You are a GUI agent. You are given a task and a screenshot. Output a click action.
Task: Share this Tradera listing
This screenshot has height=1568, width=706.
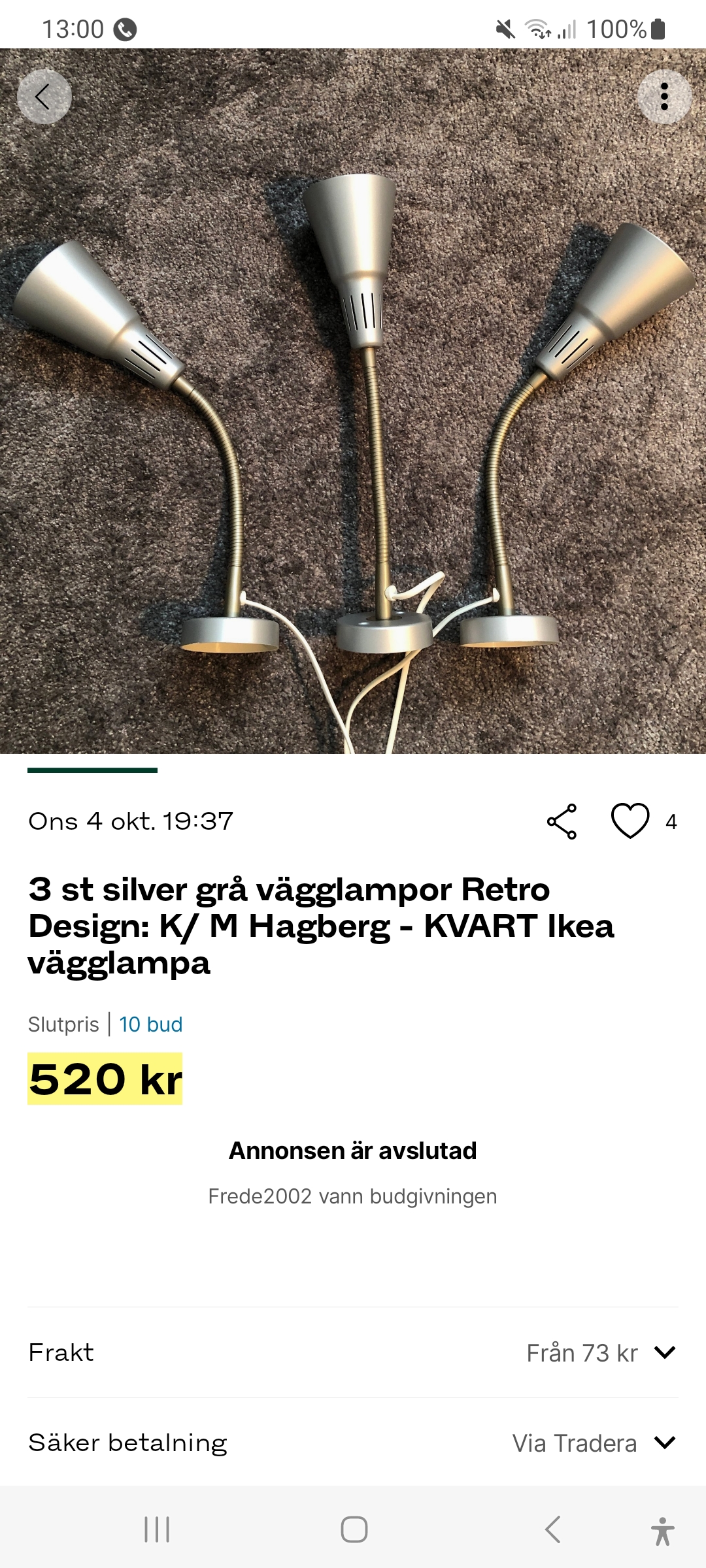coord(562,821)
